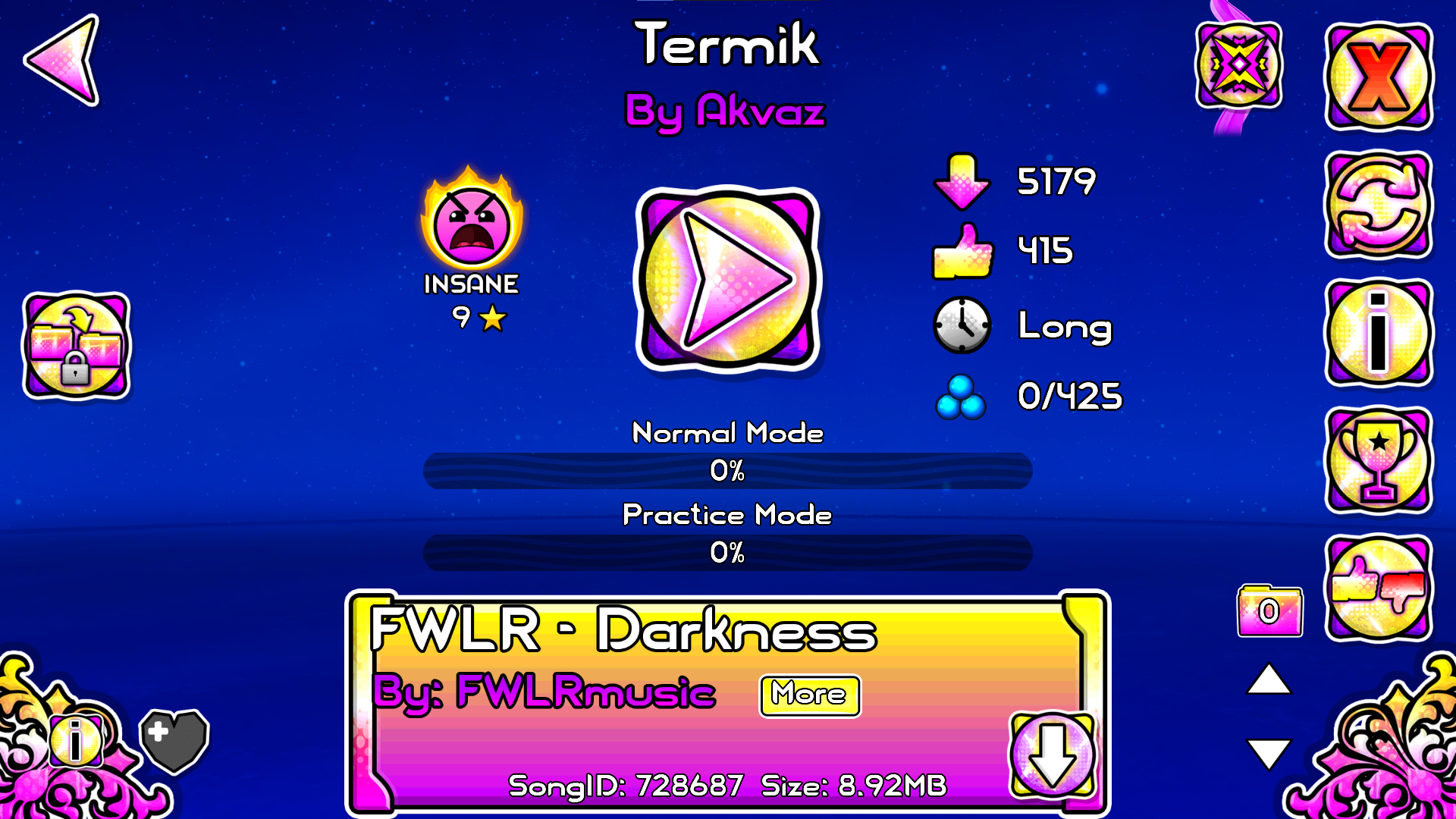Download the song FWLR - Darkness
Image resolution: width=1456 pixels, height=819 pixels.
pos(1053,755)
